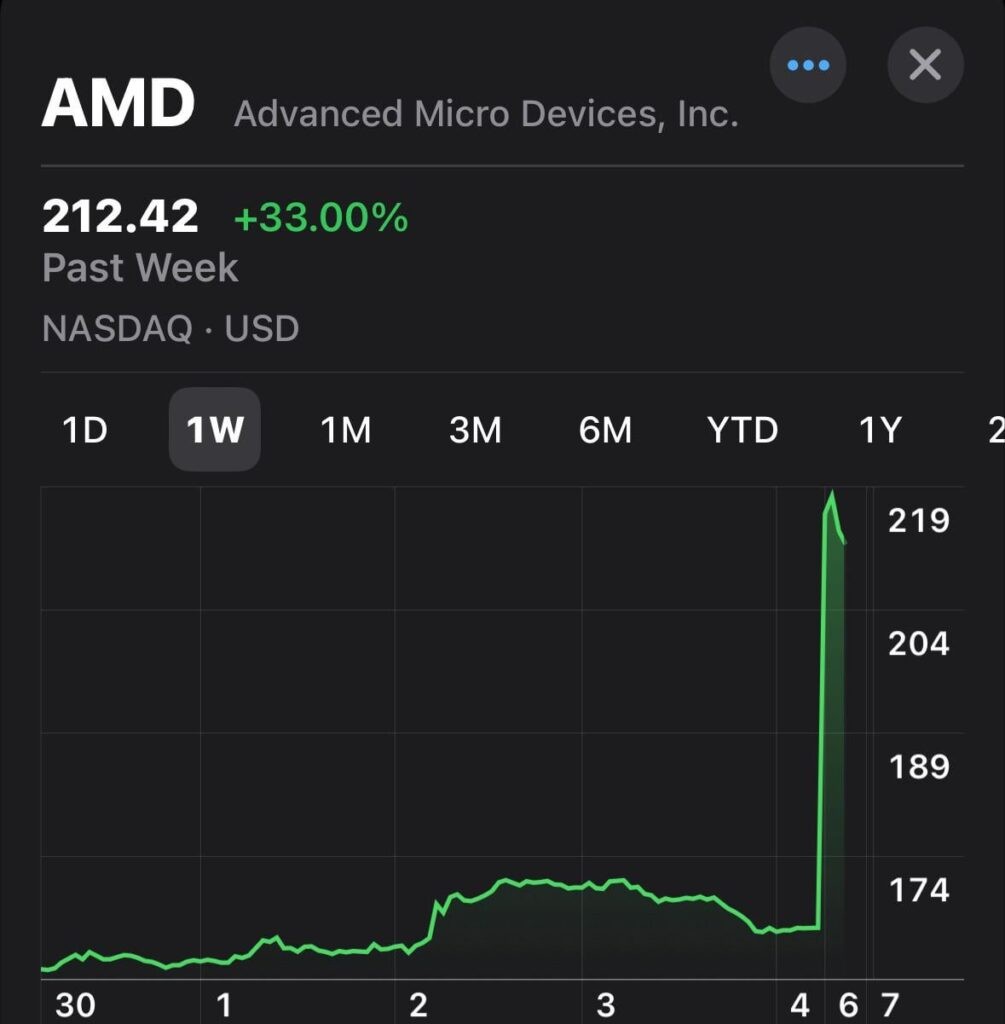Select the YTD chart range
Screen dimensions: 1005x1024
(742, 430)
